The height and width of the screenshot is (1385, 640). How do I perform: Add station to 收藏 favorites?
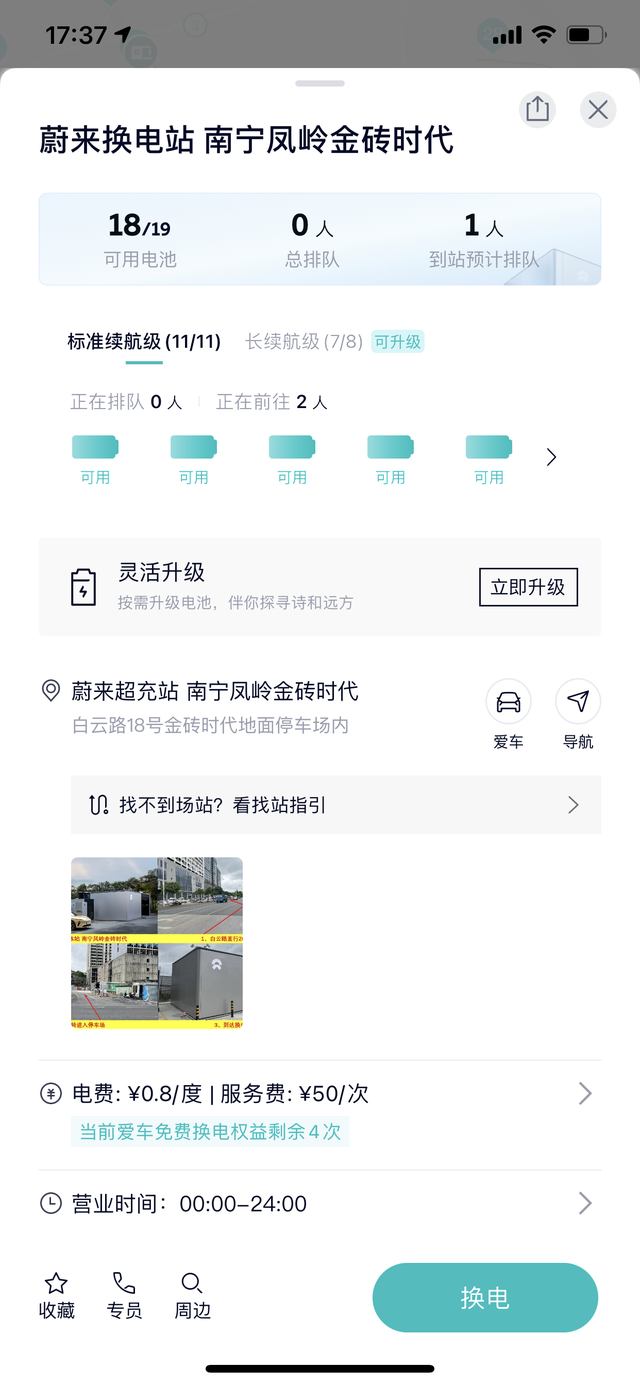pyautogui.click(x=57, y=1297)
